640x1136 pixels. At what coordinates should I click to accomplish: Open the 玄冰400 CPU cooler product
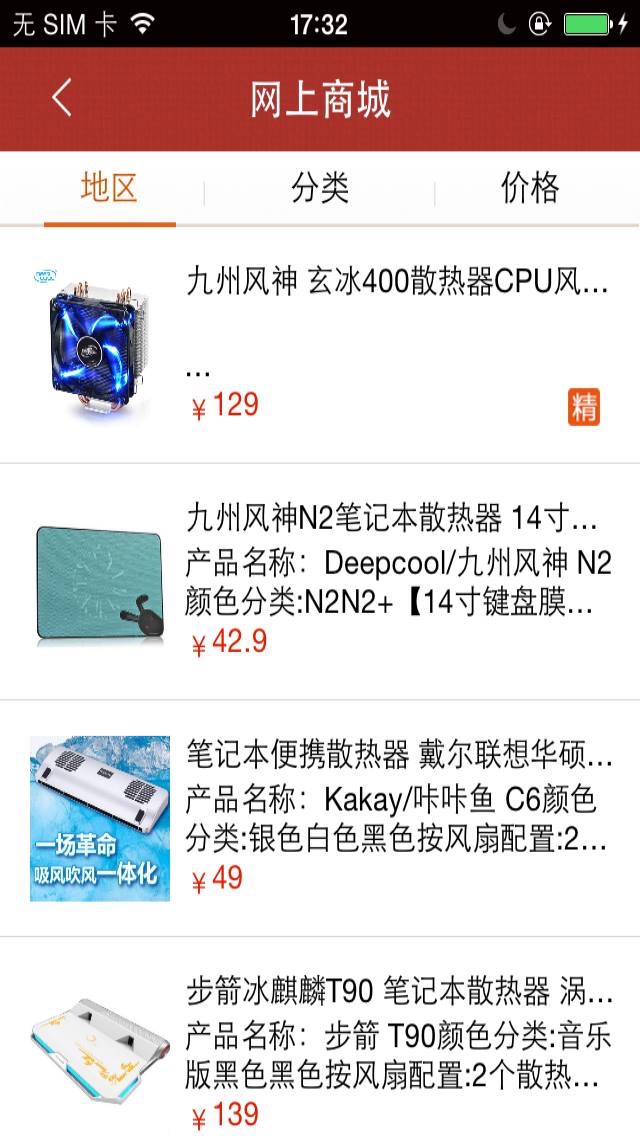(320, 345)
